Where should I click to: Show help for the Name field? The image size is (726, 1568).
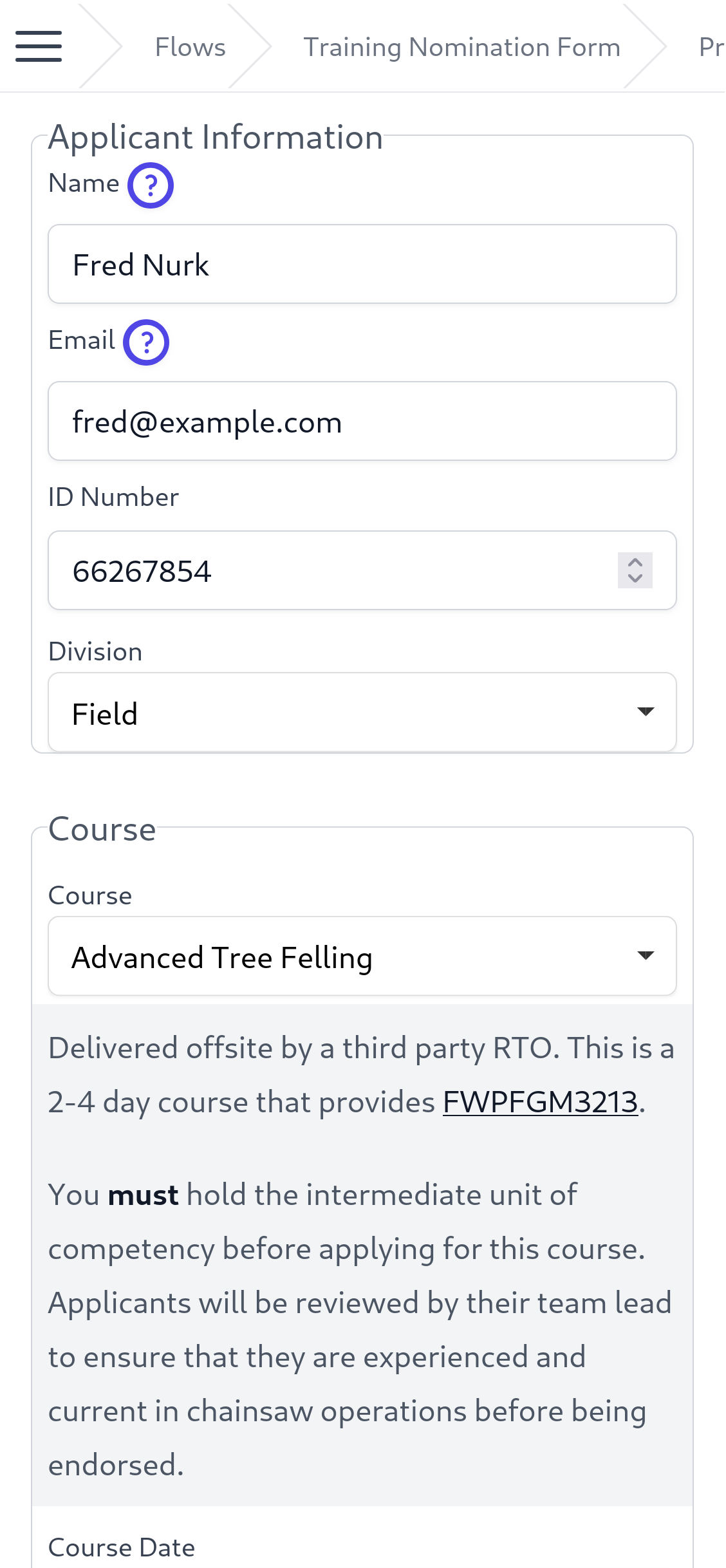pyautogui.click(x=150, y=185)
